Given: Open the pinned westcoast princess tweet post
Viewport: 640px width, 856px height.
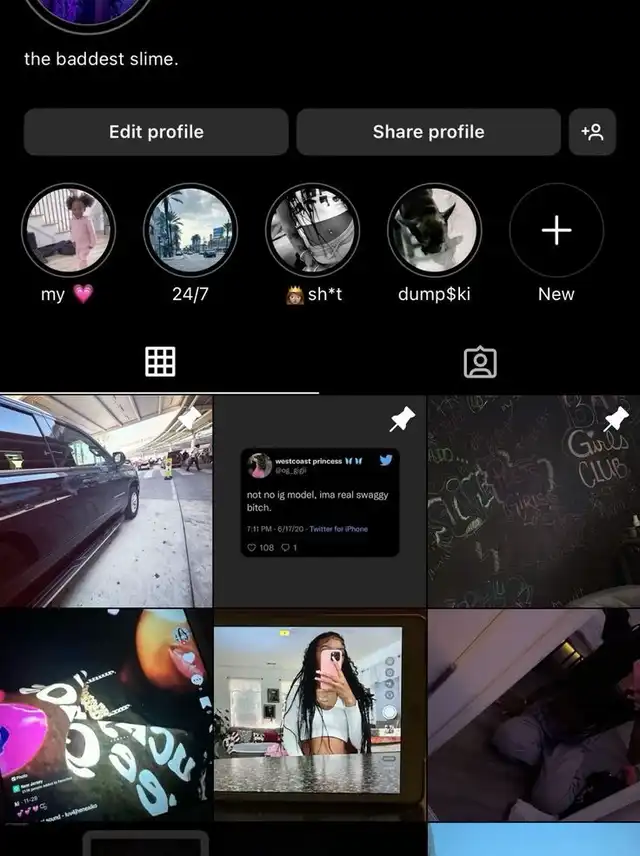Looking at the screenshot, I should click(x=320, y=501).
